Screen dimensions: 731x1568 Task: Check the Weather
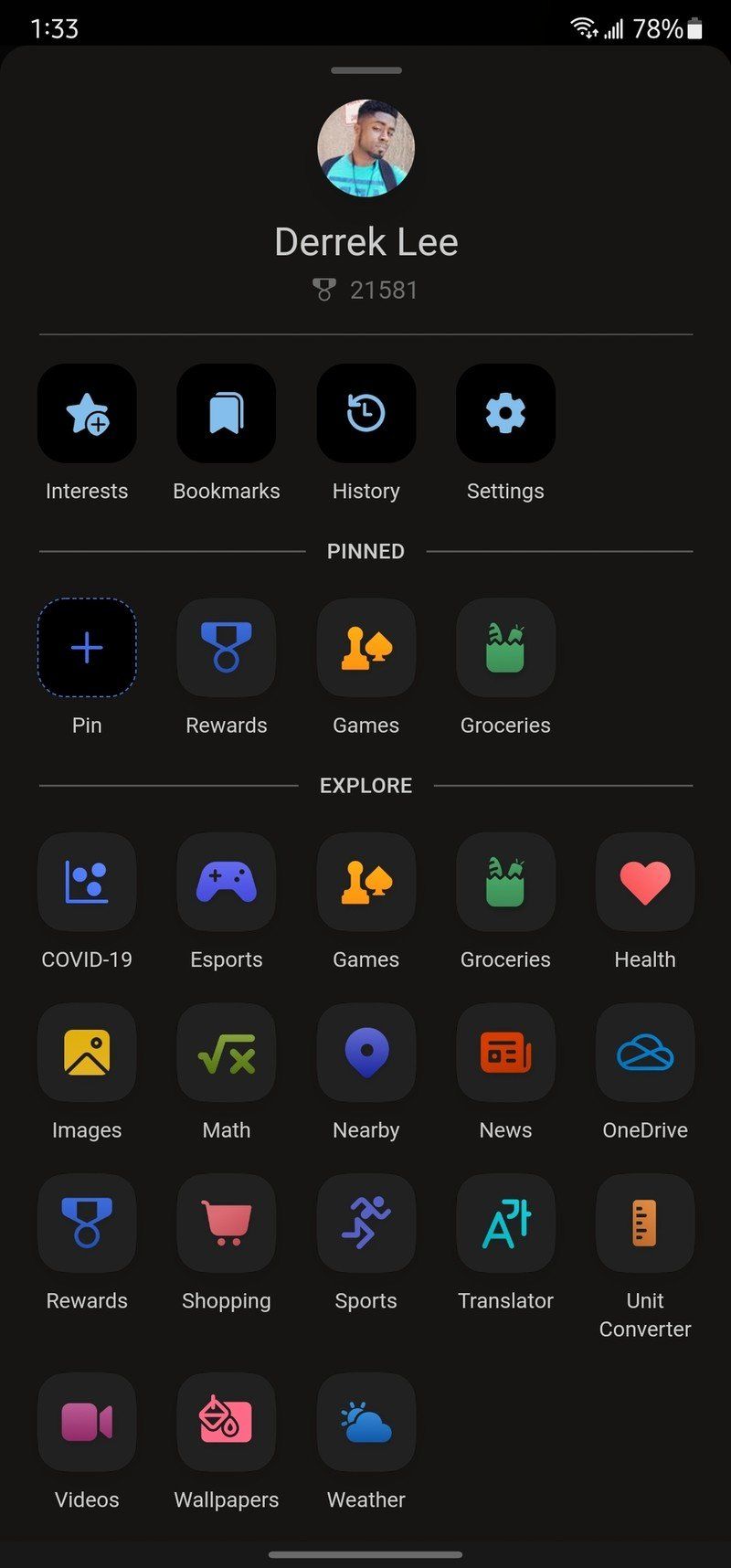(x=365, y=1423)
